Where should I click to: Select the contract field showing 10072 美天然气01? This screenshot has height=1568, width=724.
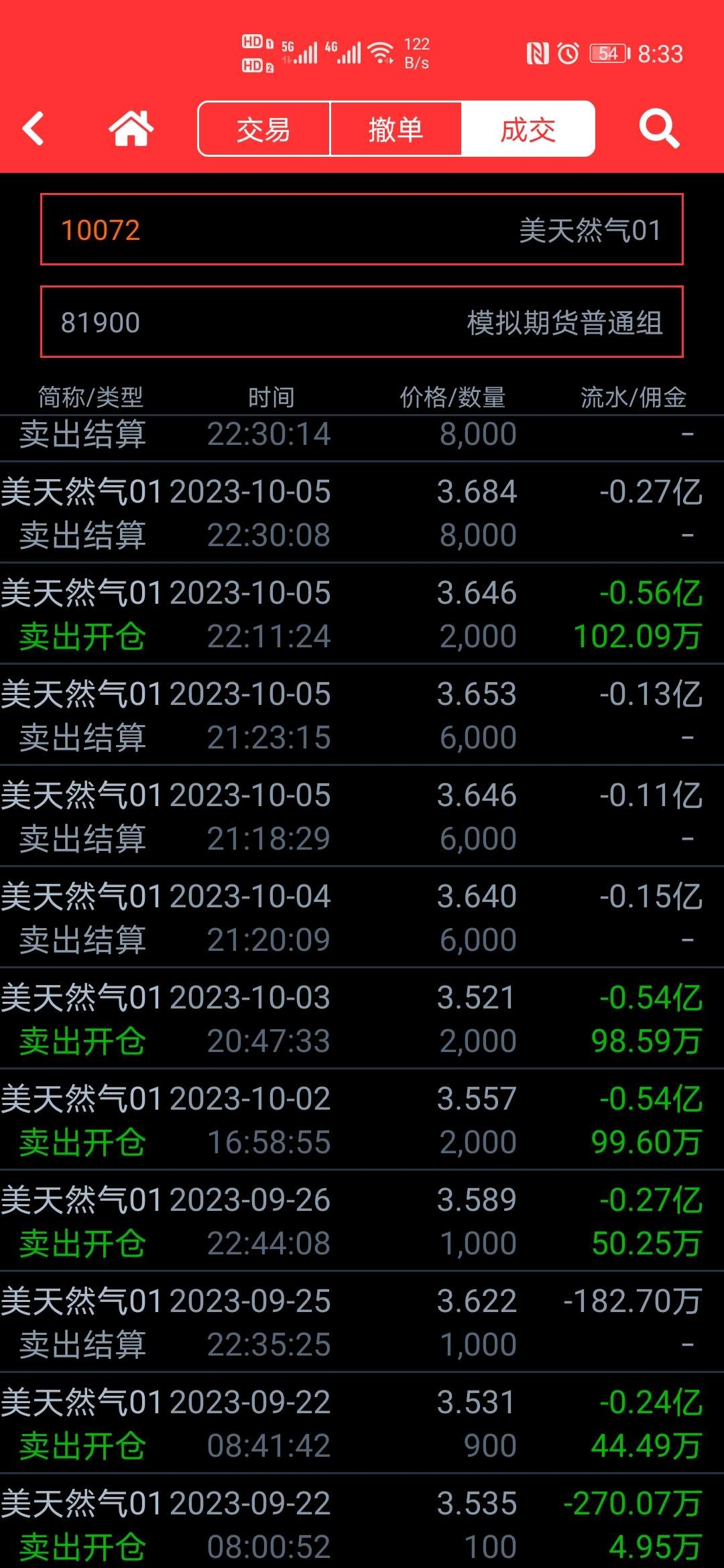click(x=362, y=230)
